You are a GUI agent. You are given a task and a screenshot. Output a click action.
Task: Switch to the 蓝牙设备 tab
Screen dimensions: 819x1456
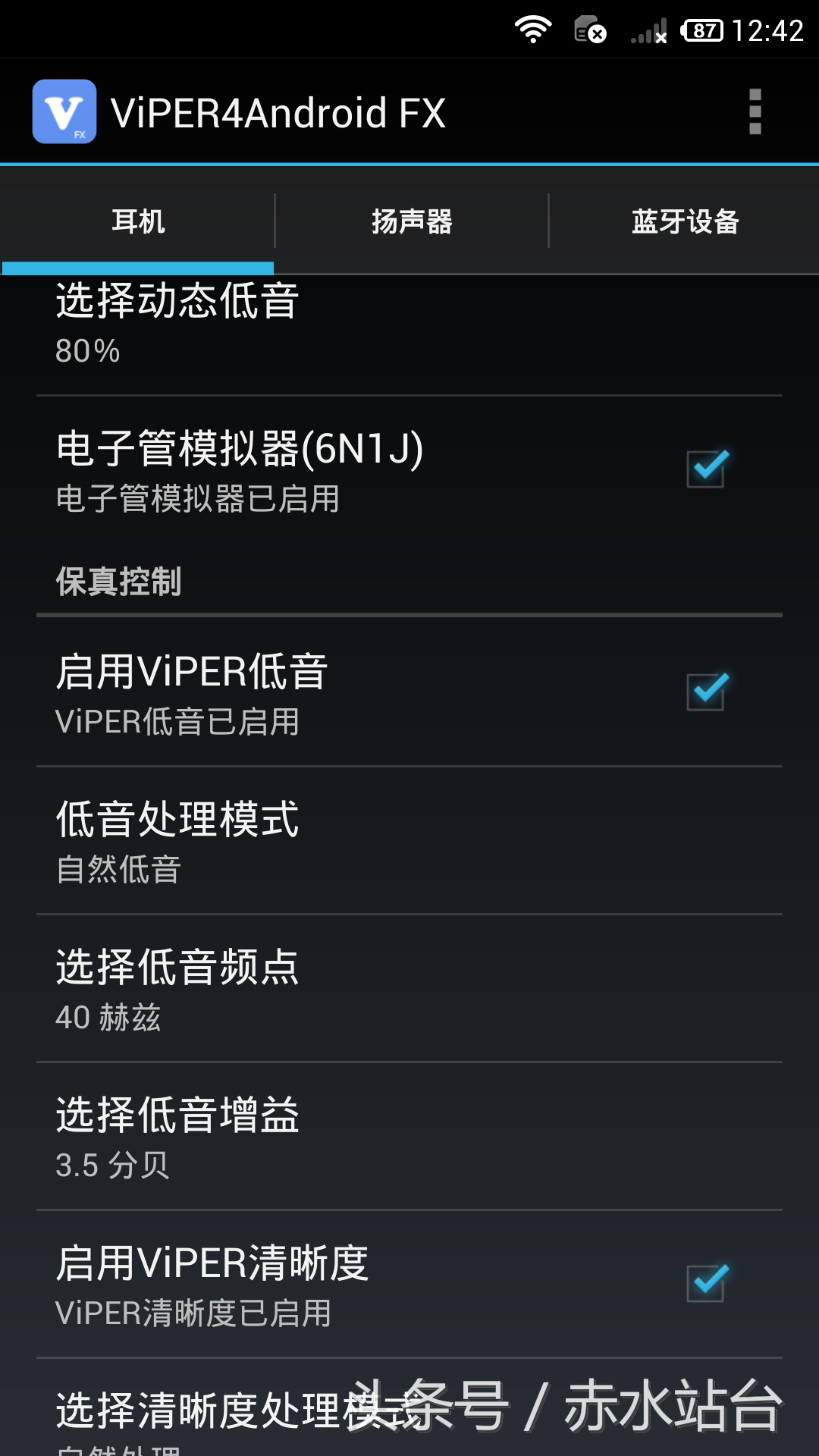tap(685, 221)
